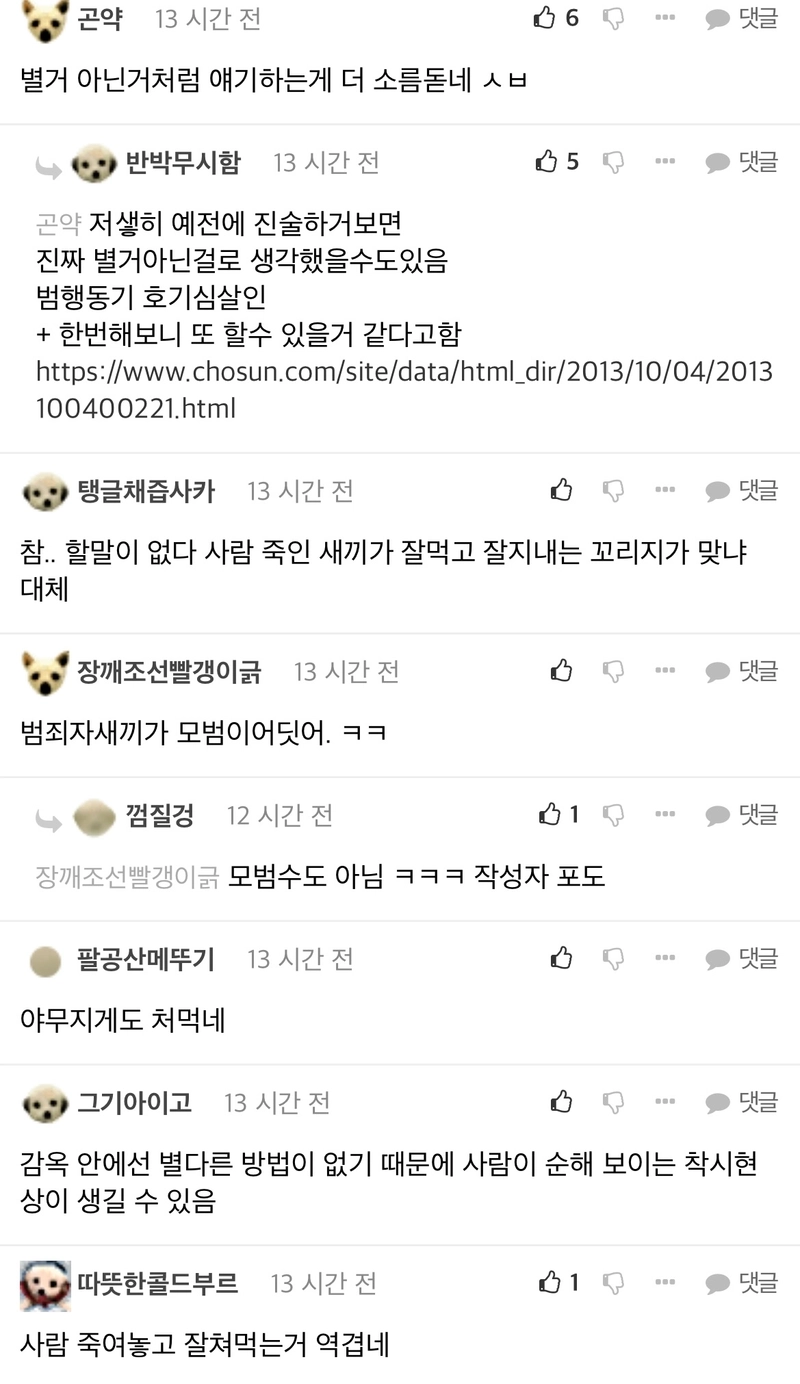
Task: Like 껌질겅's reply
Action: (x=549, y=815)
